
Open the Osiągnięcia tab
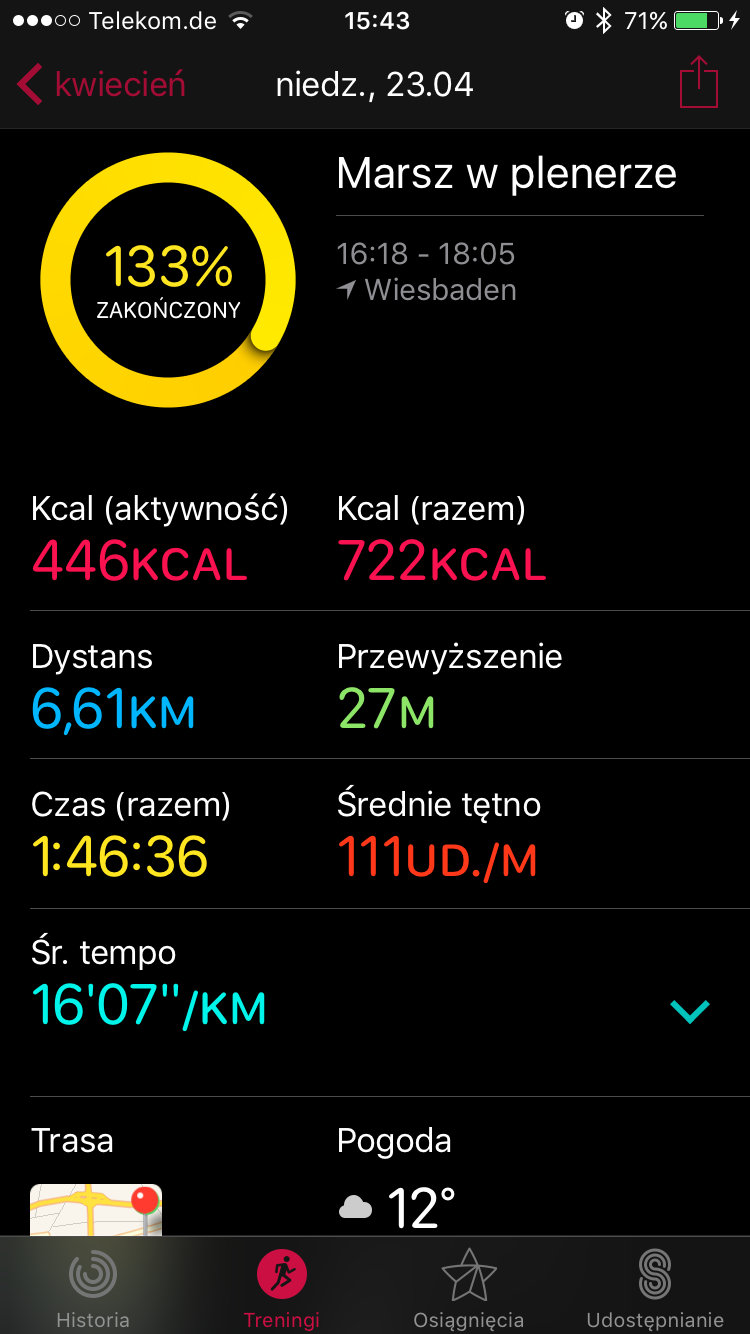click(469, 1288)
